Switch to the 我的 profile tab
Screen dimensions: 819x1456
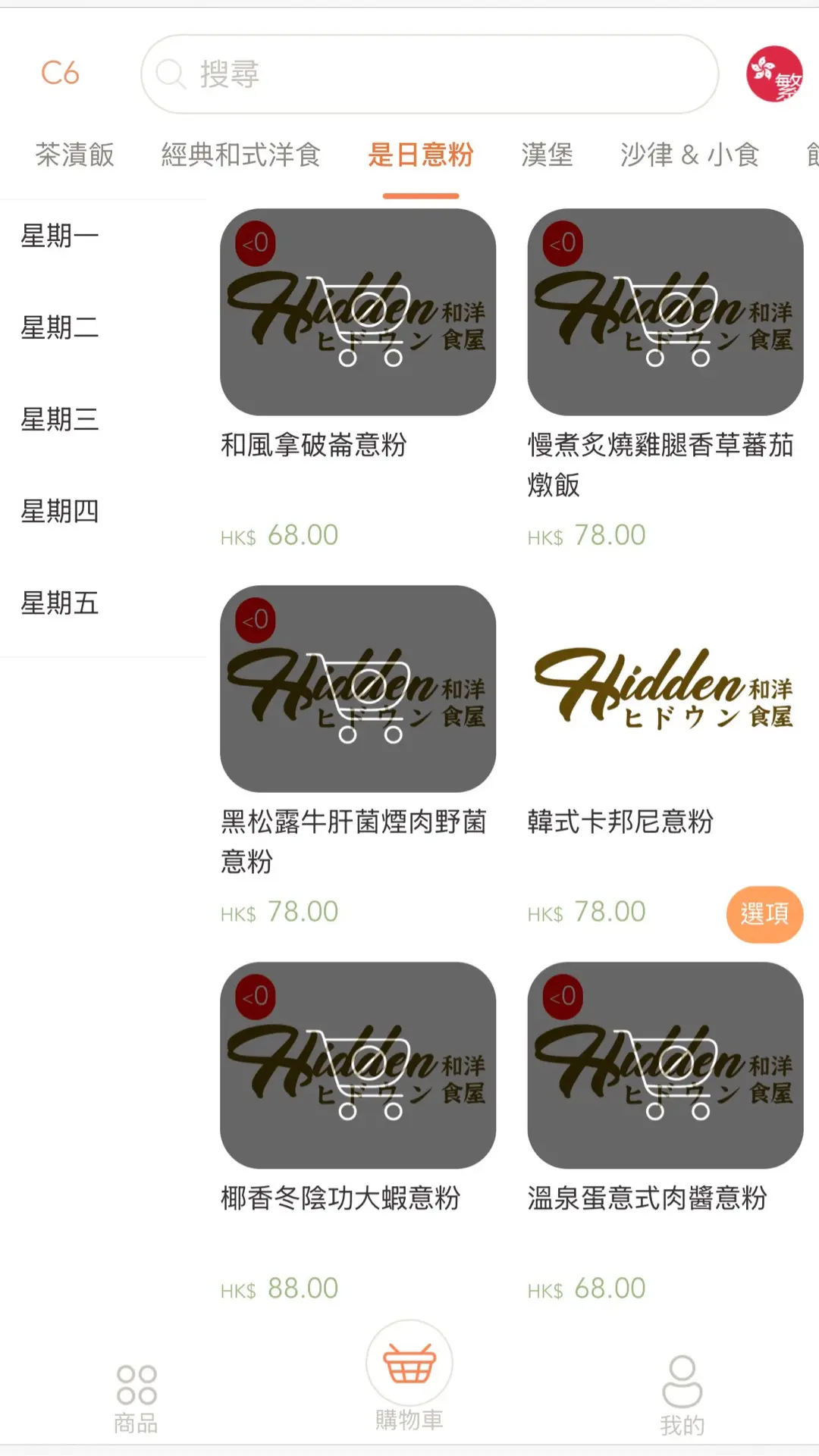[682, 1395]
